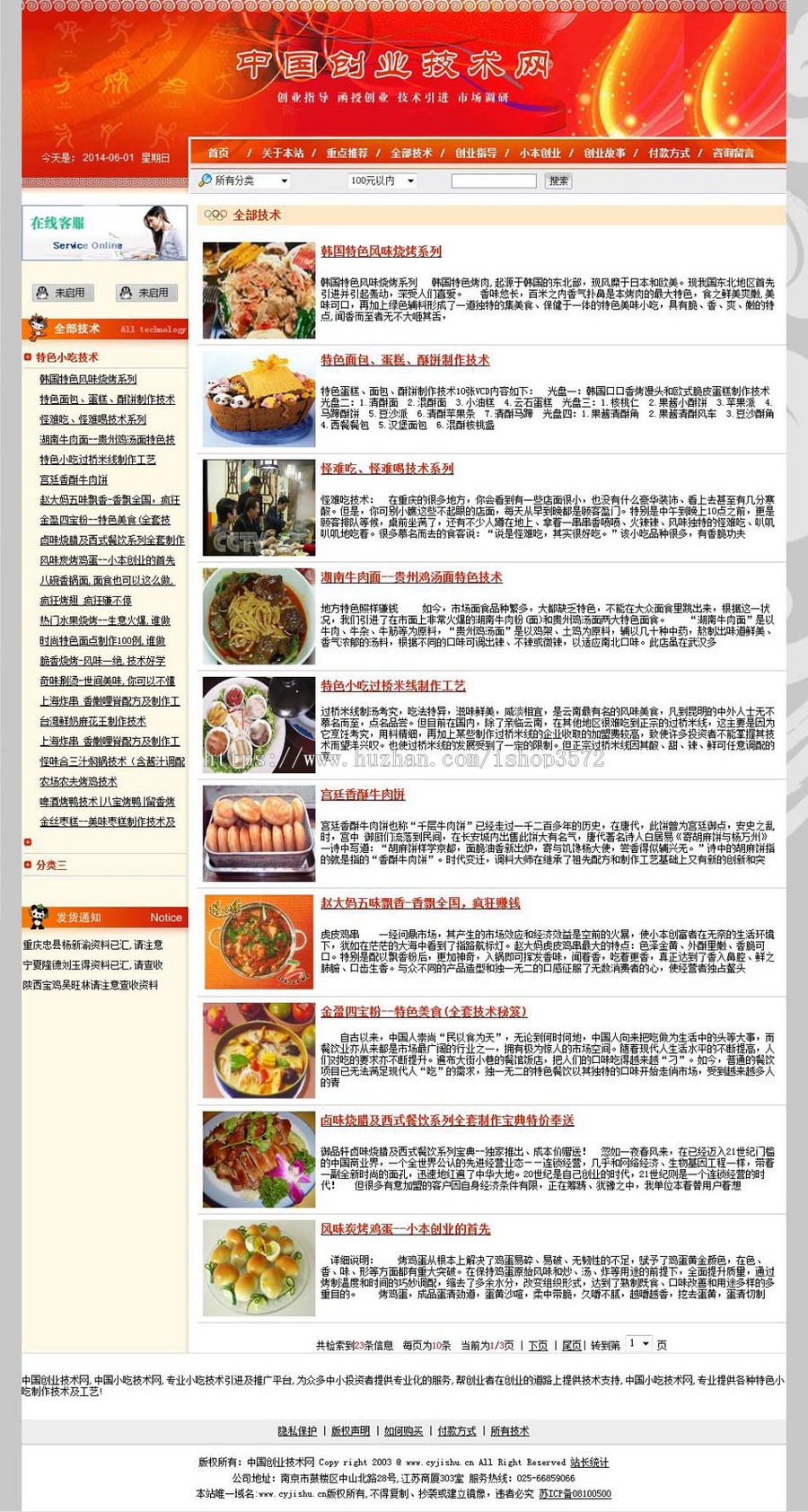This screenshot has width=808, height=1512.
Task: Open the 关于本站 page
Action: point(282,154)
